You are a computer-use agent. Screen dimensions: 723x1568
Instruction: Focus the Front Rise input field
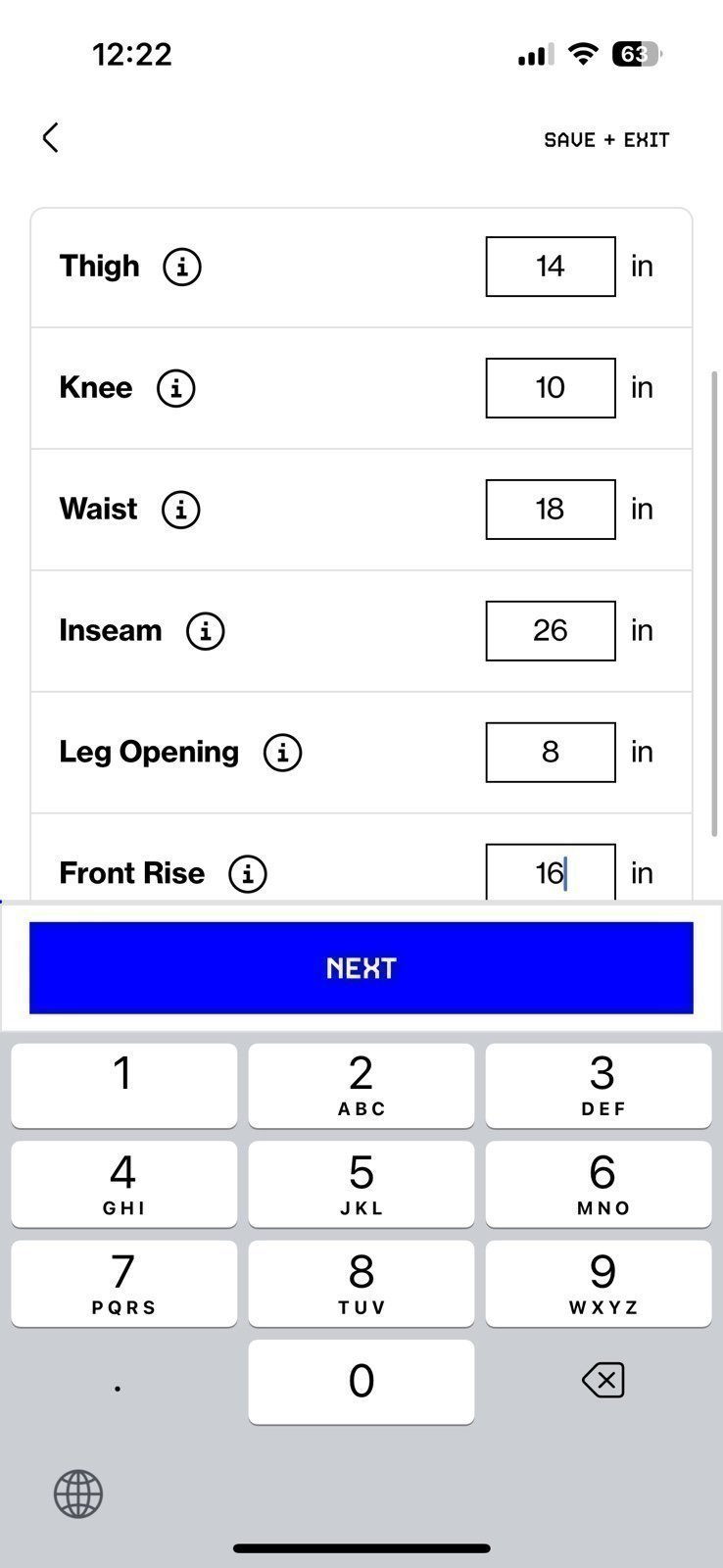pyautogui.click(x=551, y=872)
